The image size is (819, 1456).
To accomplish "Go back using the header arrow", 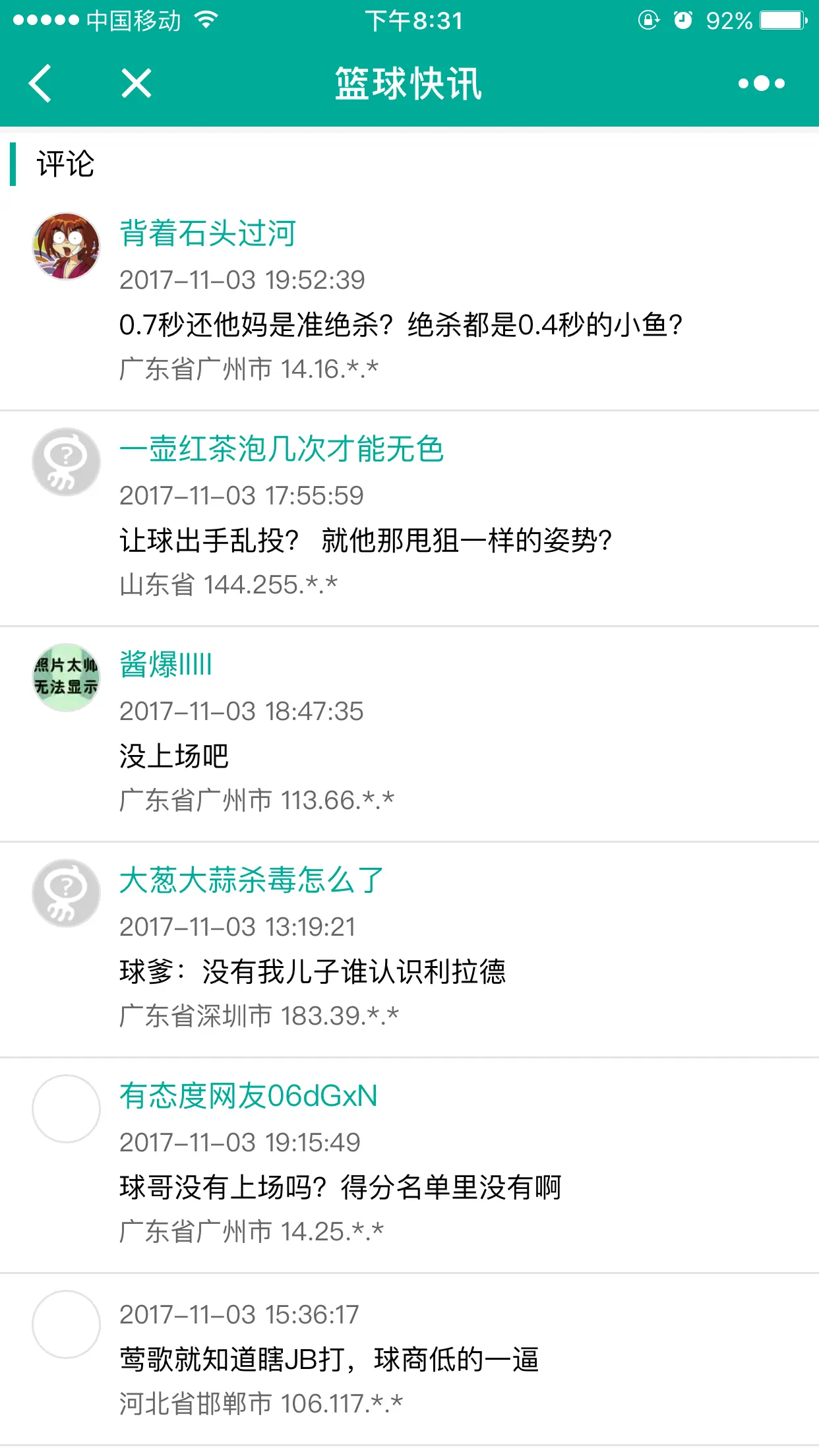I will (41, 84).
